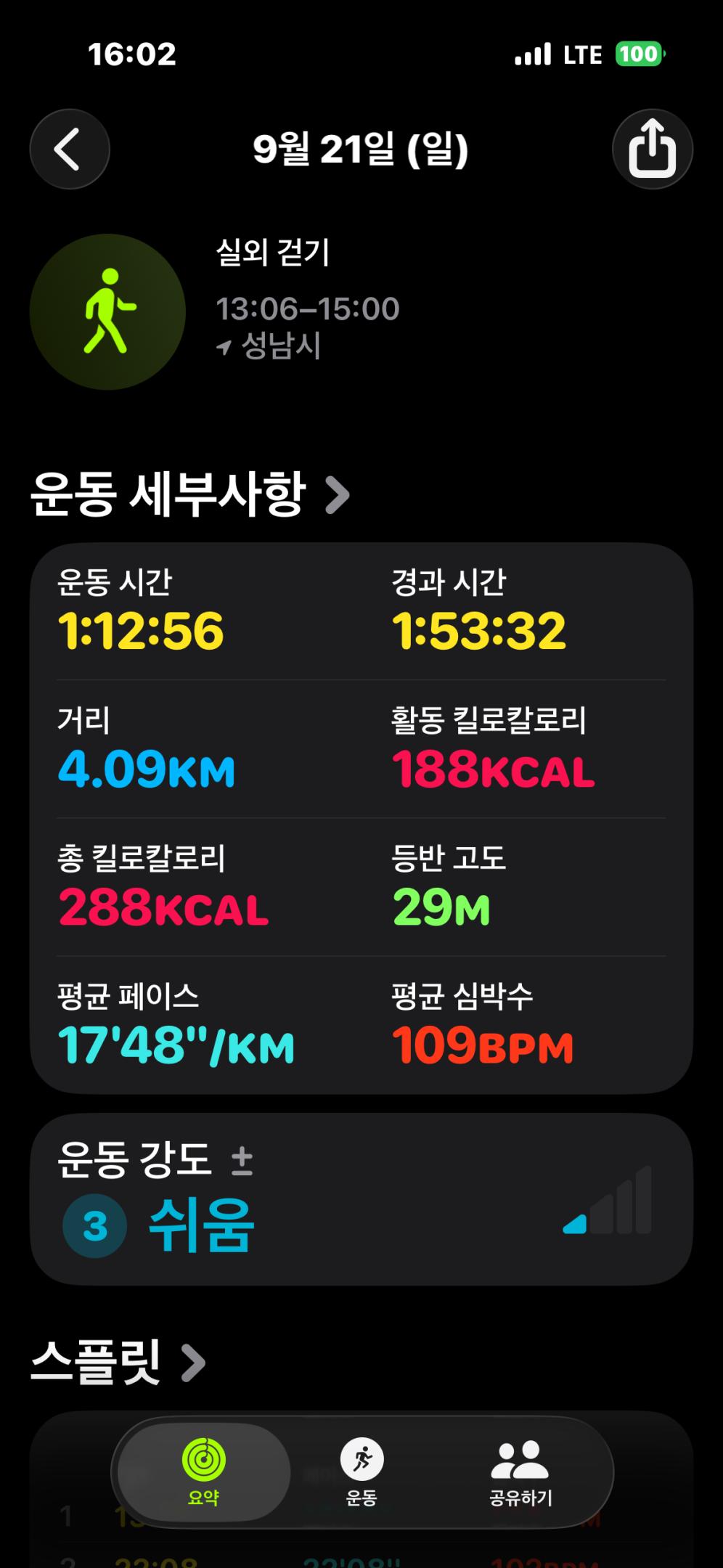Image resolution: width=723 pixels, height=1568 pixels.
Task: Open the 공유하기 tab
Action: (520, 1472)
